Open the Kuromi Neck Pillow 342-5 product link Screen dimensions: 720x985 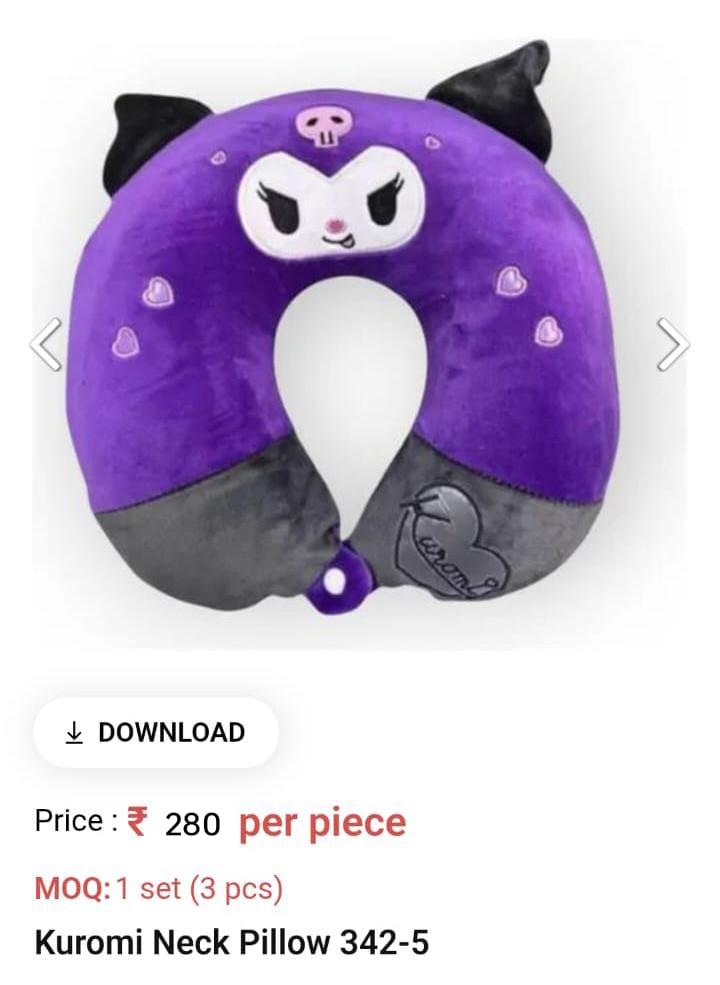pyautogui.click(x=232, y=942)
